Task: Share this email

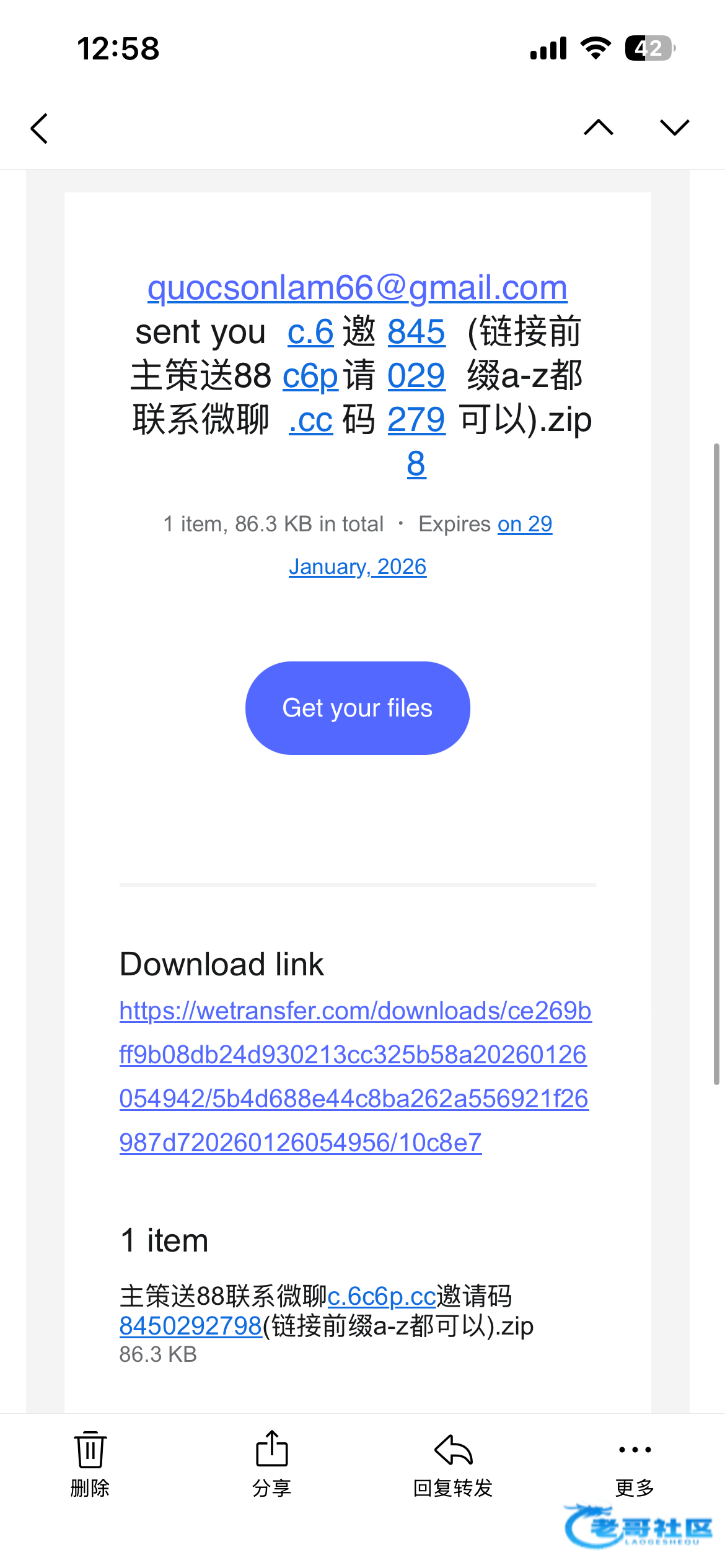Action: coord(271,1463)
